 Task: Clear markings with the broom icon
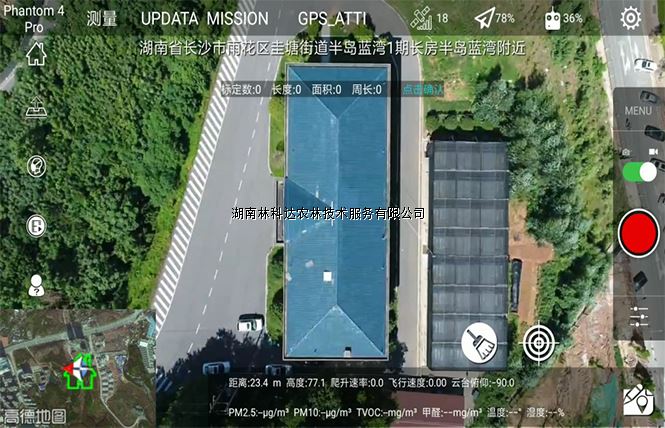coord(479,344)
